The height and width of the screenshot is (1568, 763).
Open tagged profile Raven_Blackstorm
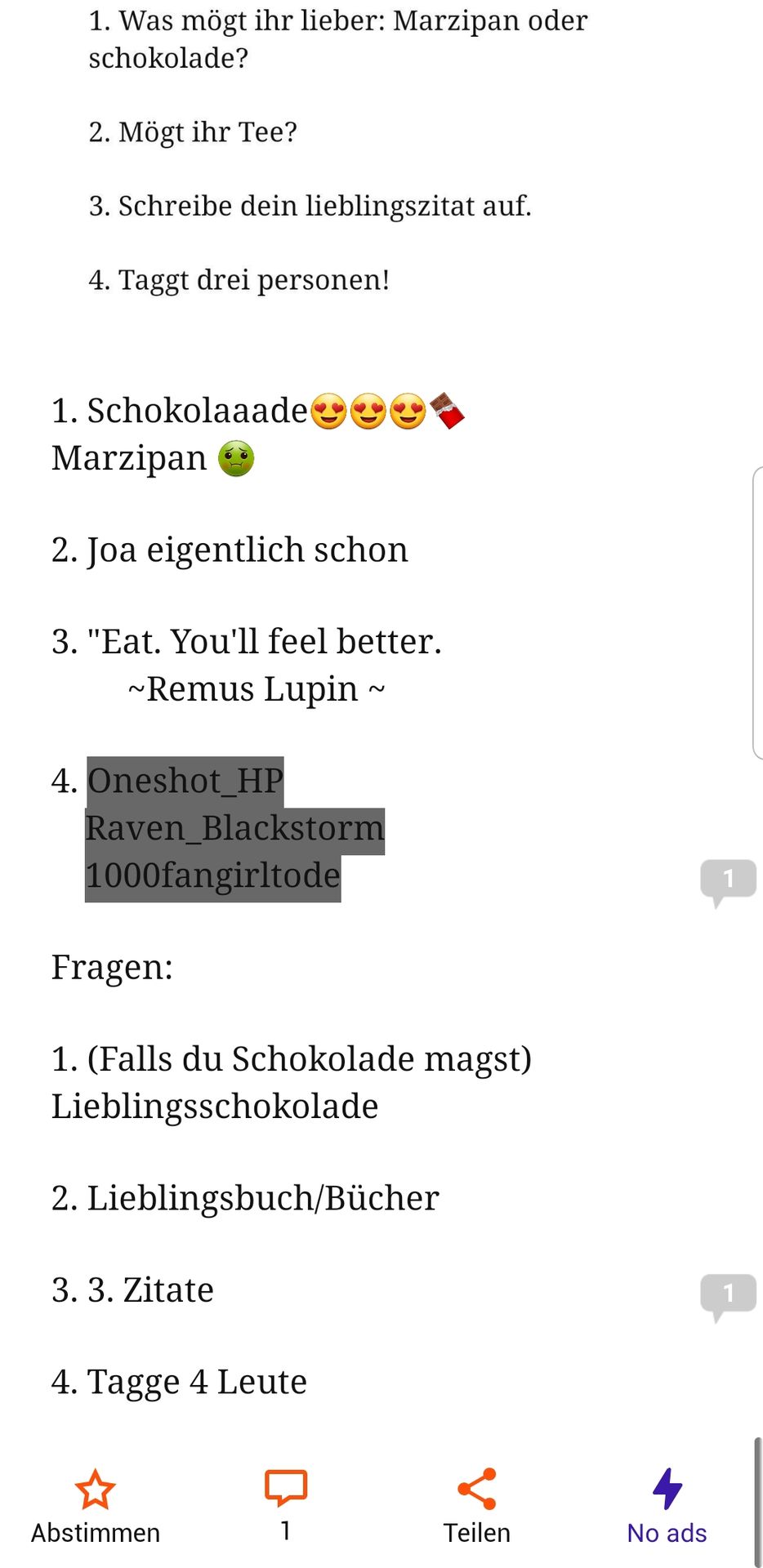coord(234,829)
